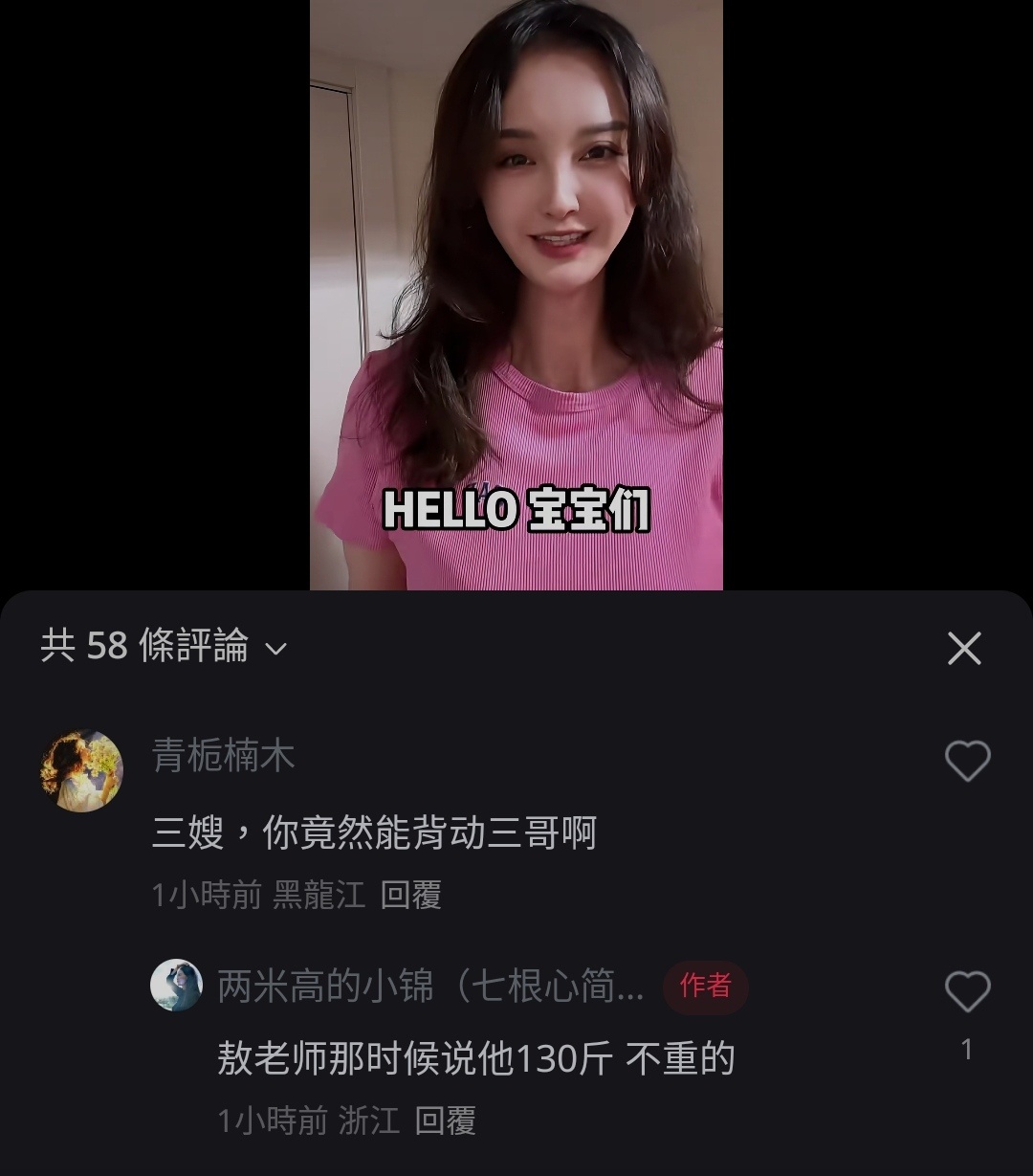Tap the video to pause playback

(x=516, y=287)
